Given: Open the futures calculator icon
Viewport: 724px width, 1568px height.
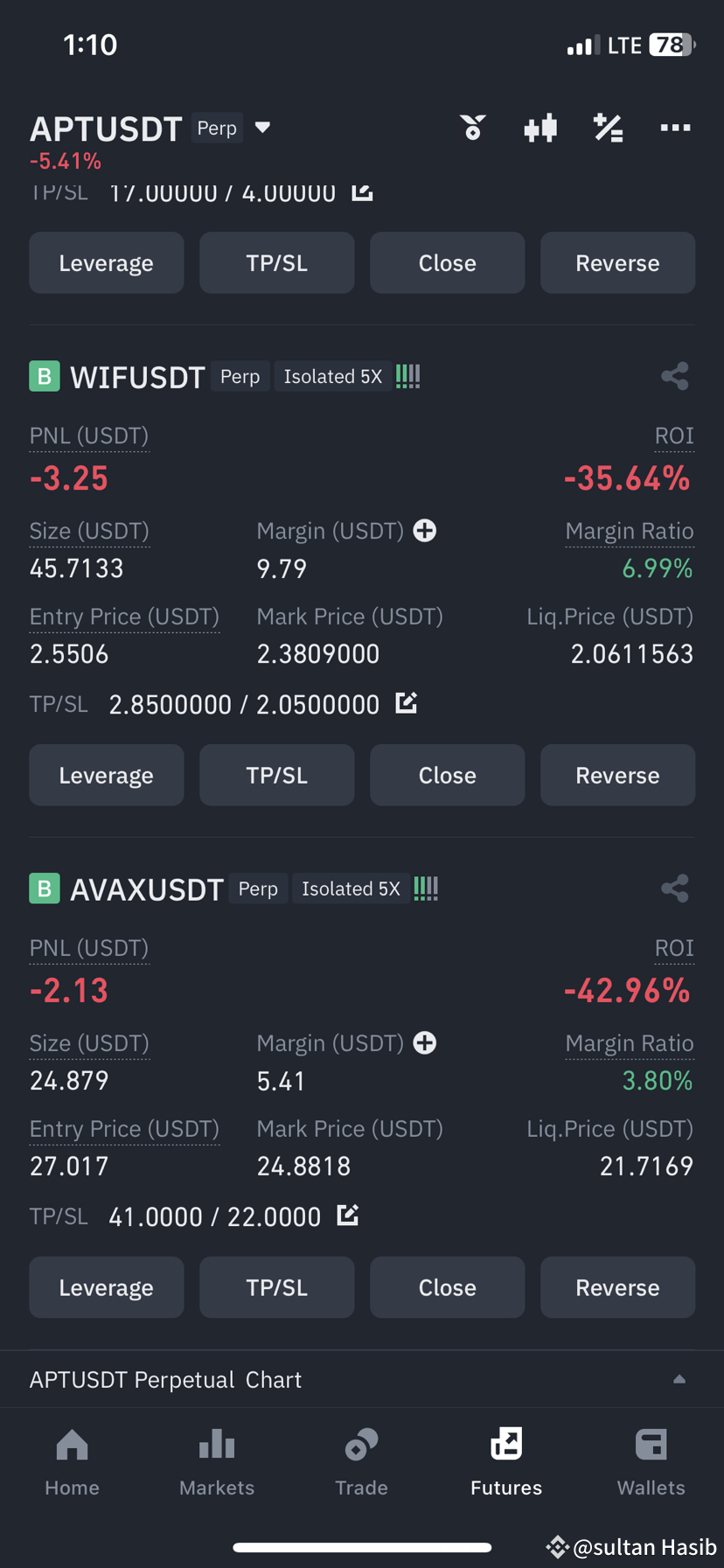Looking at the screenshot, I should coord(607,128).
